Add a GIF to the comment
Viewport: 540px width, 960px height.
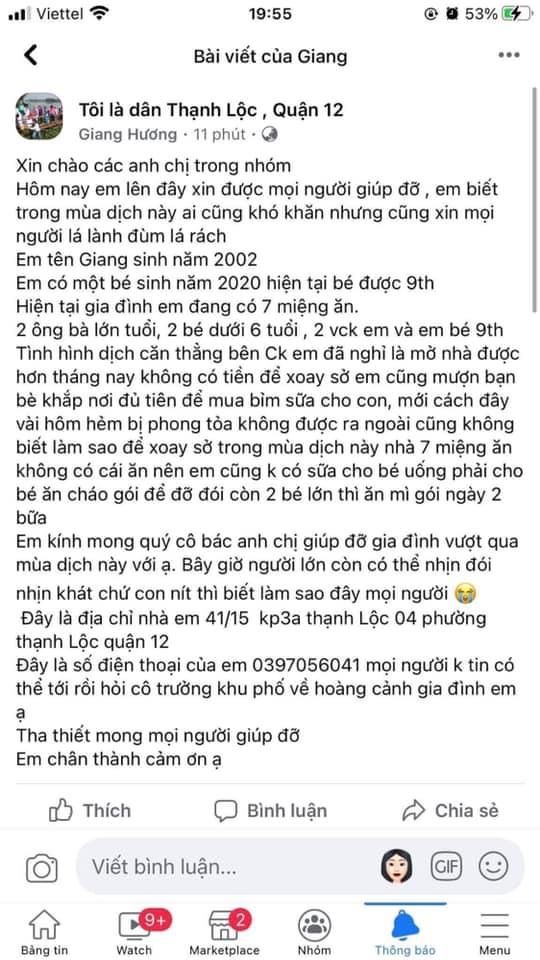point(446,866)
